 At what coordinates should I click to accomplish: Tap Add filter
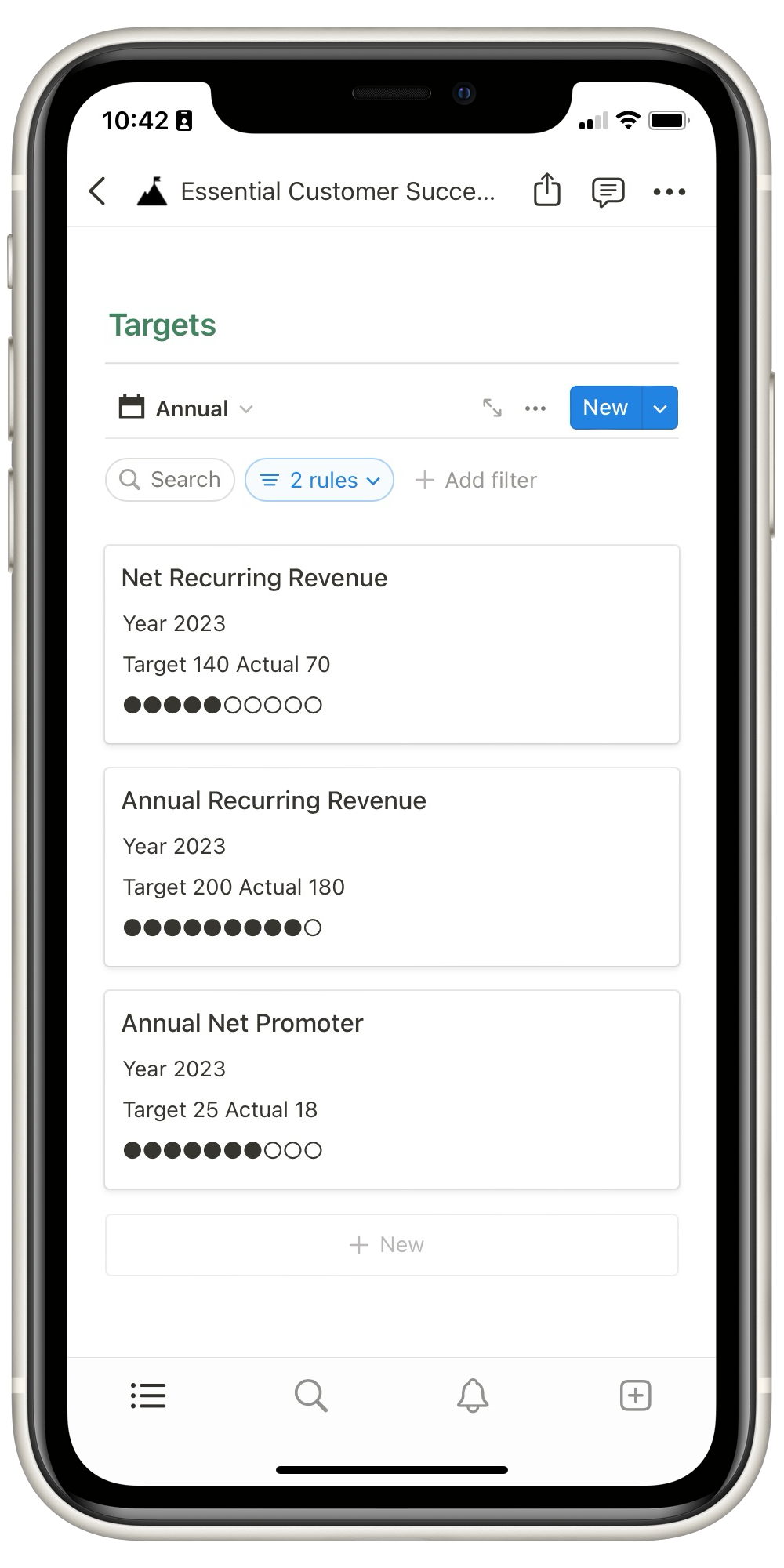coord(476,480)
